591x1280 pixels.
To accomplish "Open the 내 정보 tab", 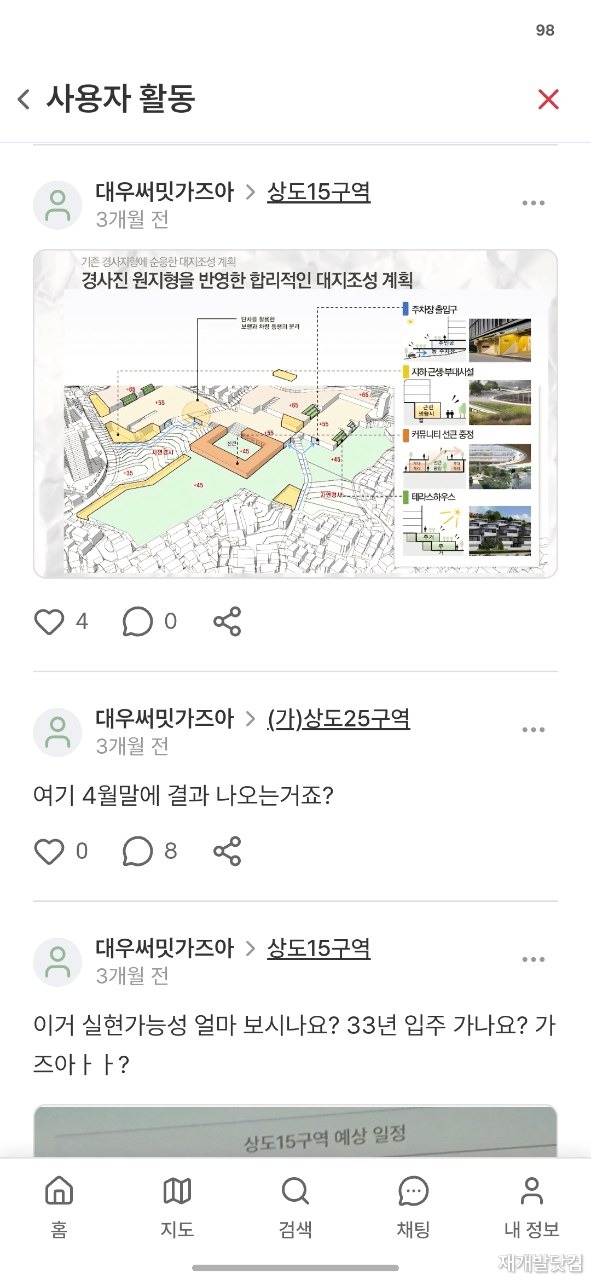I will [x=531, y=1207].
